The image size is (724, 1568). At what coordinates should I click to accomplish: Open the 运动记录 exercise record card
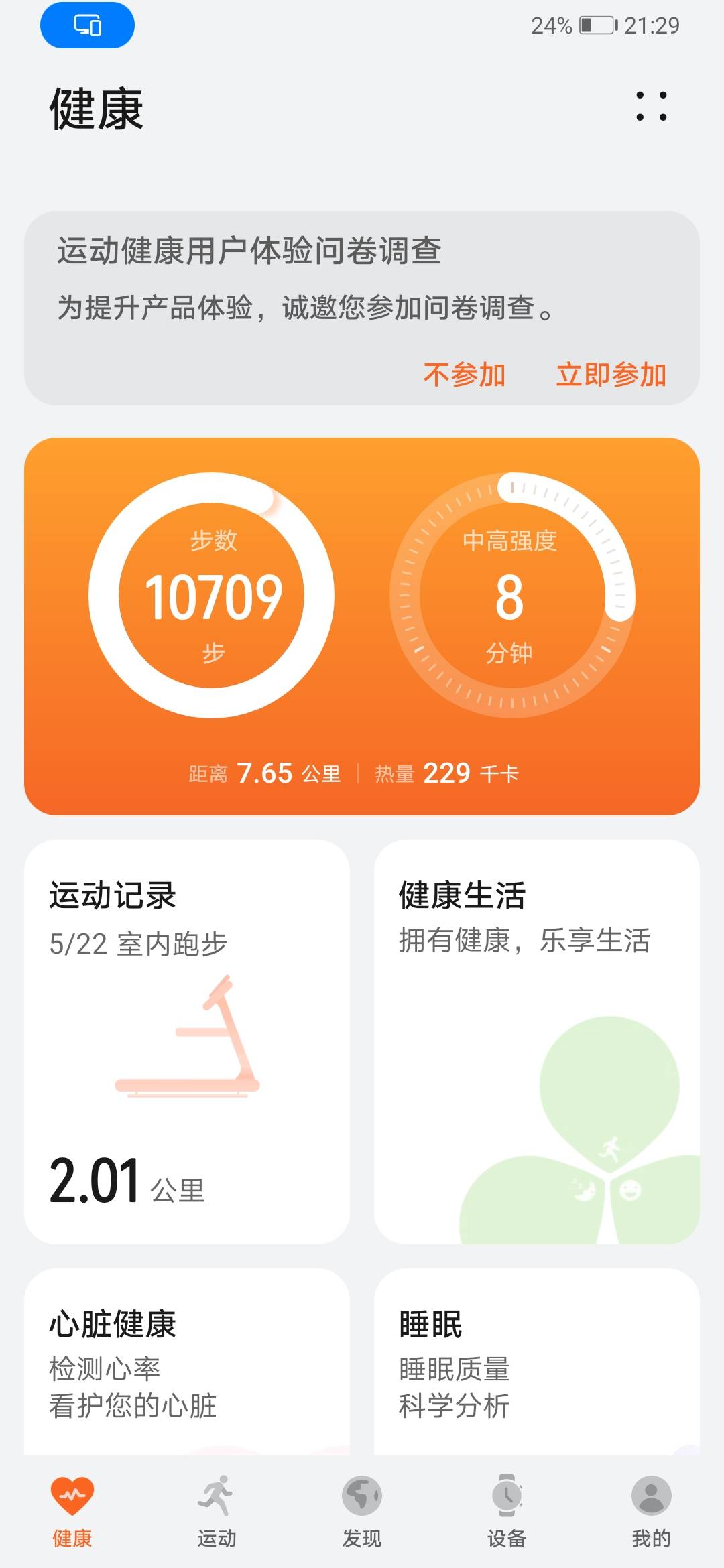pyautogui.click(x=186, y=1042)
